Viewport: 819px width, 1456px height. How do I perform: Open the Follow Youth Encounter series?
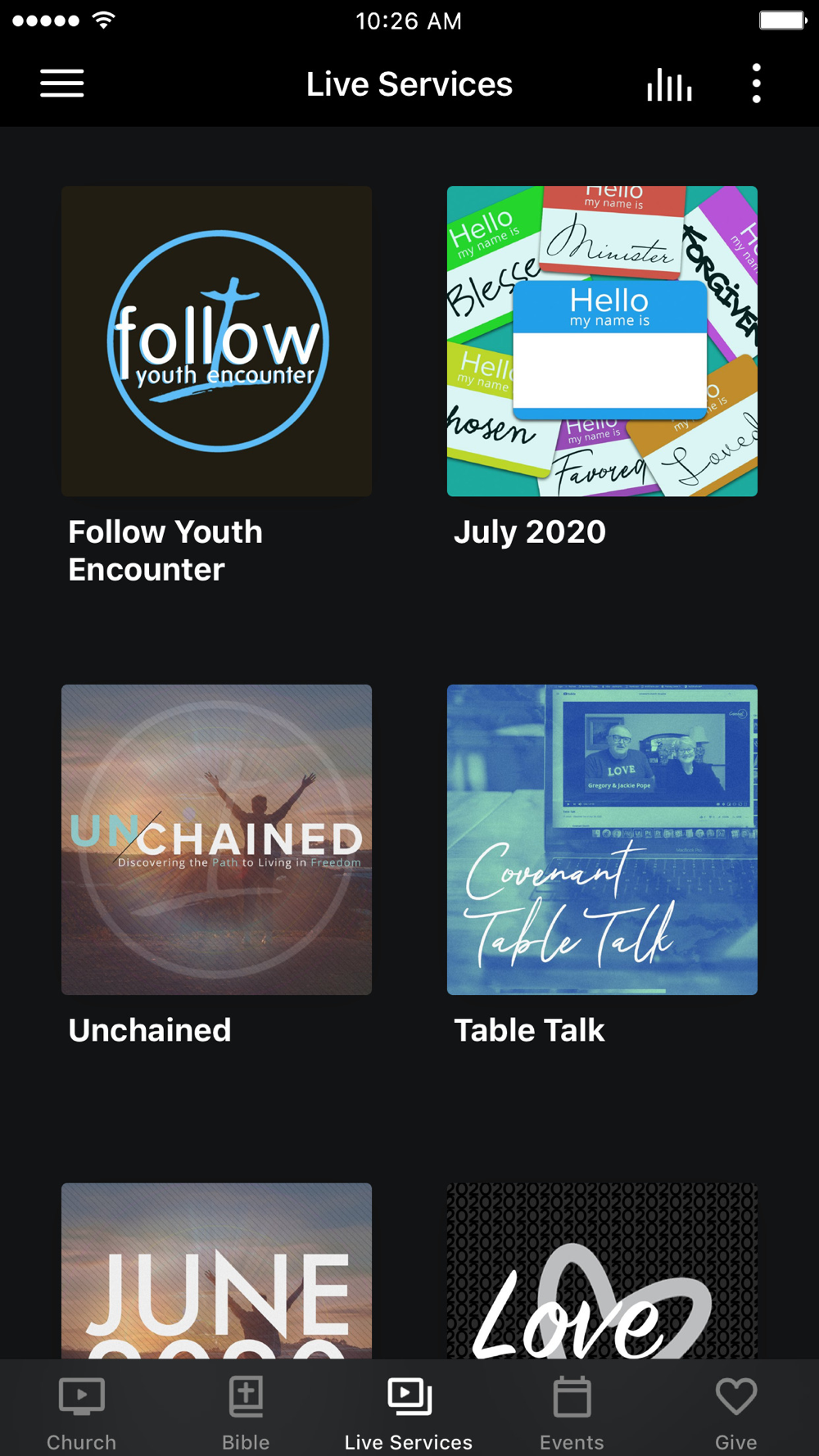click(216, 341)
